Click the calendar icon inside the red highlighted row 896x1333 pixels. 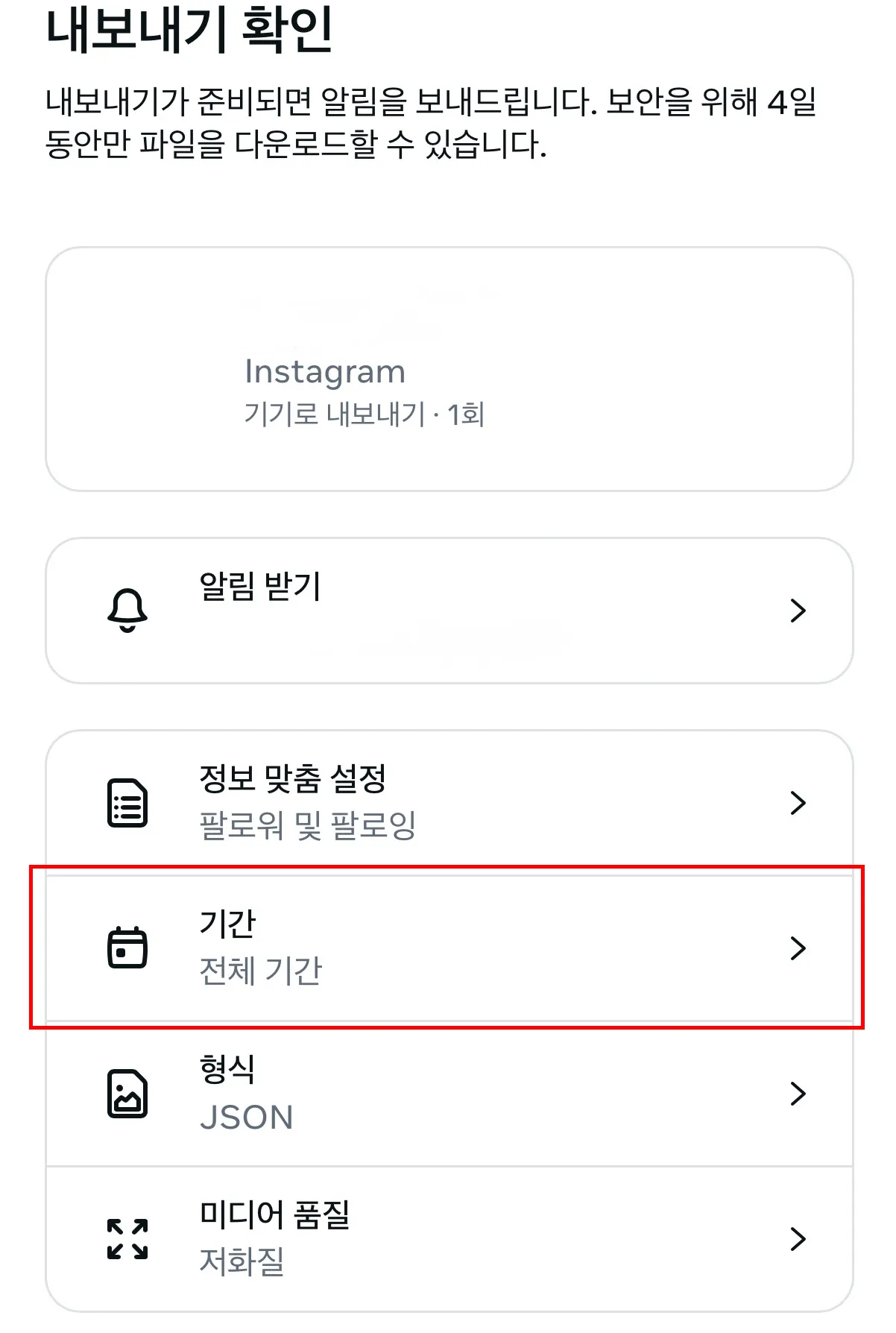click(x=128, y=948)
